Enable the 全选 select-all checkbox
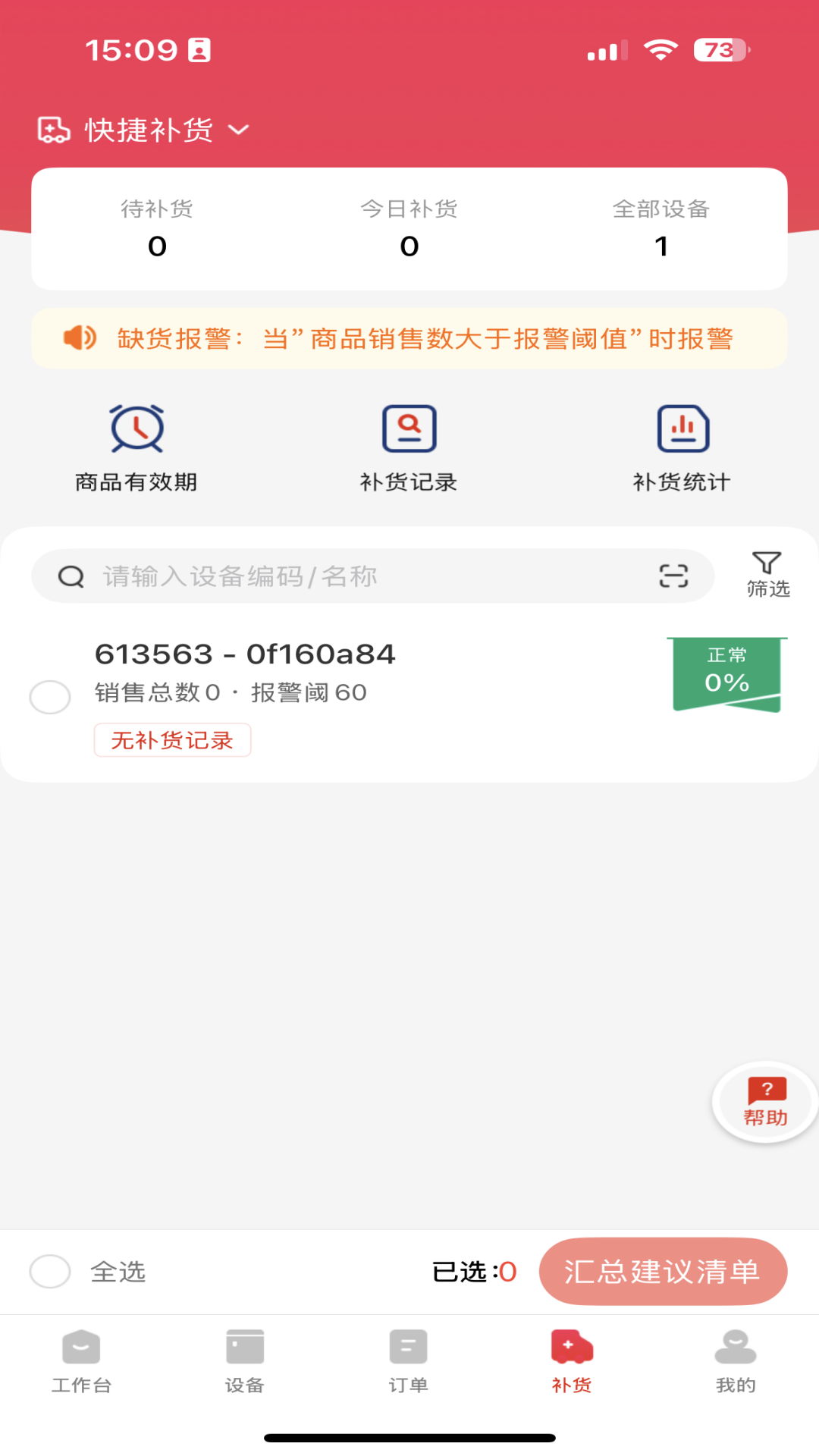 [50, 1272]
